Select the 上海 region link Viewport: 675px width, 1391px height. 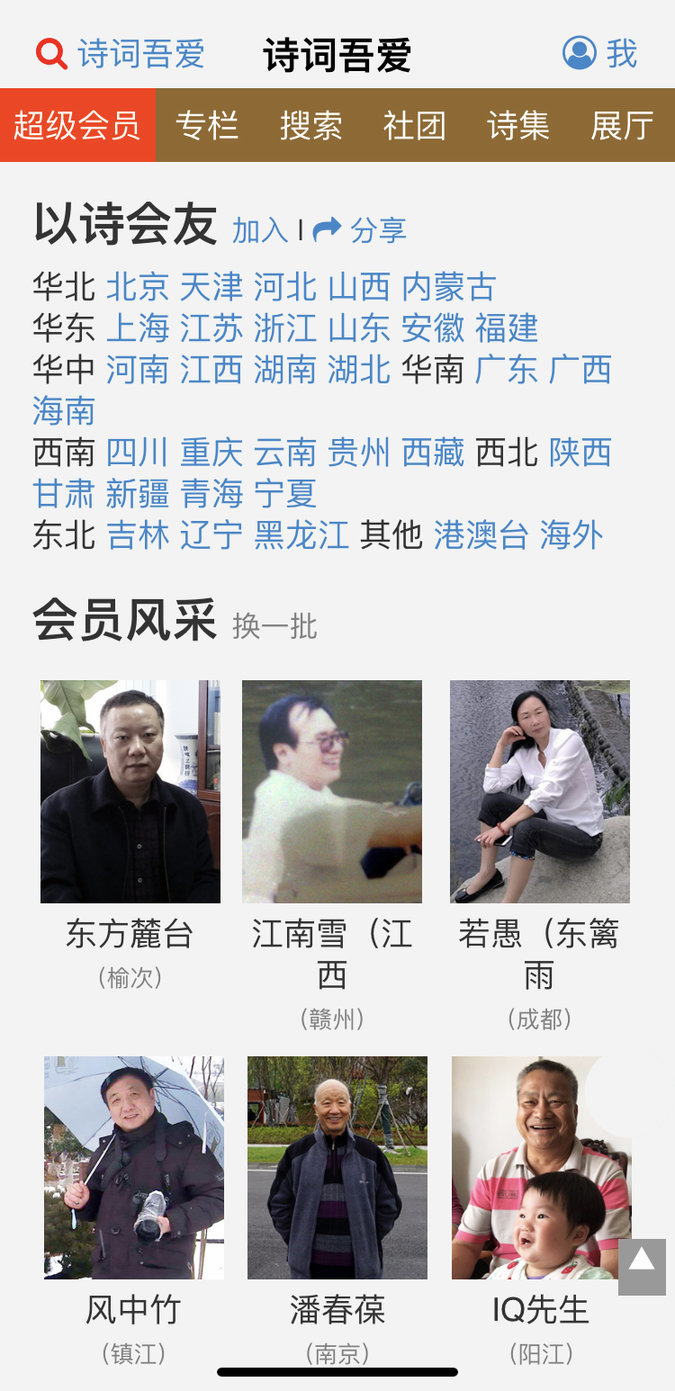[138, 328]
